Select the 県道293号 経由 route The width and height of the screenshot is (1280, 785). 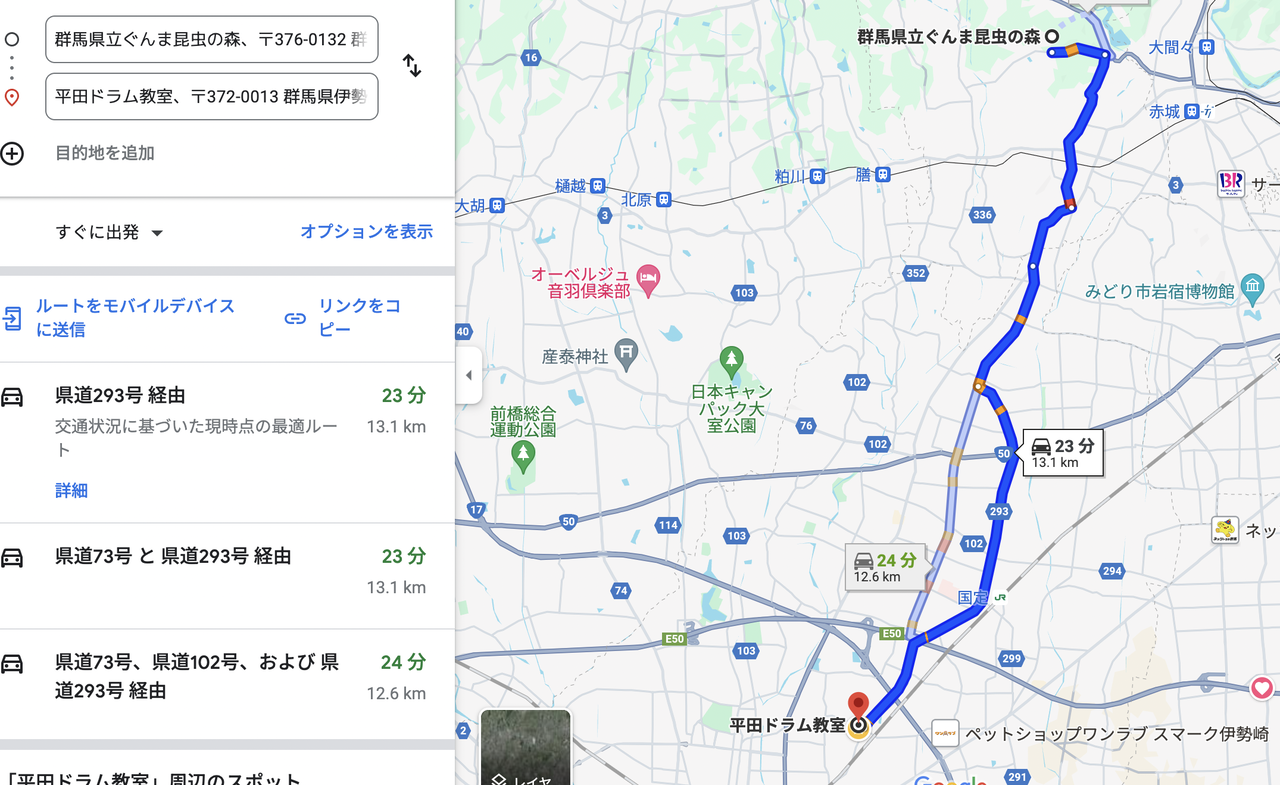(227, 442)
